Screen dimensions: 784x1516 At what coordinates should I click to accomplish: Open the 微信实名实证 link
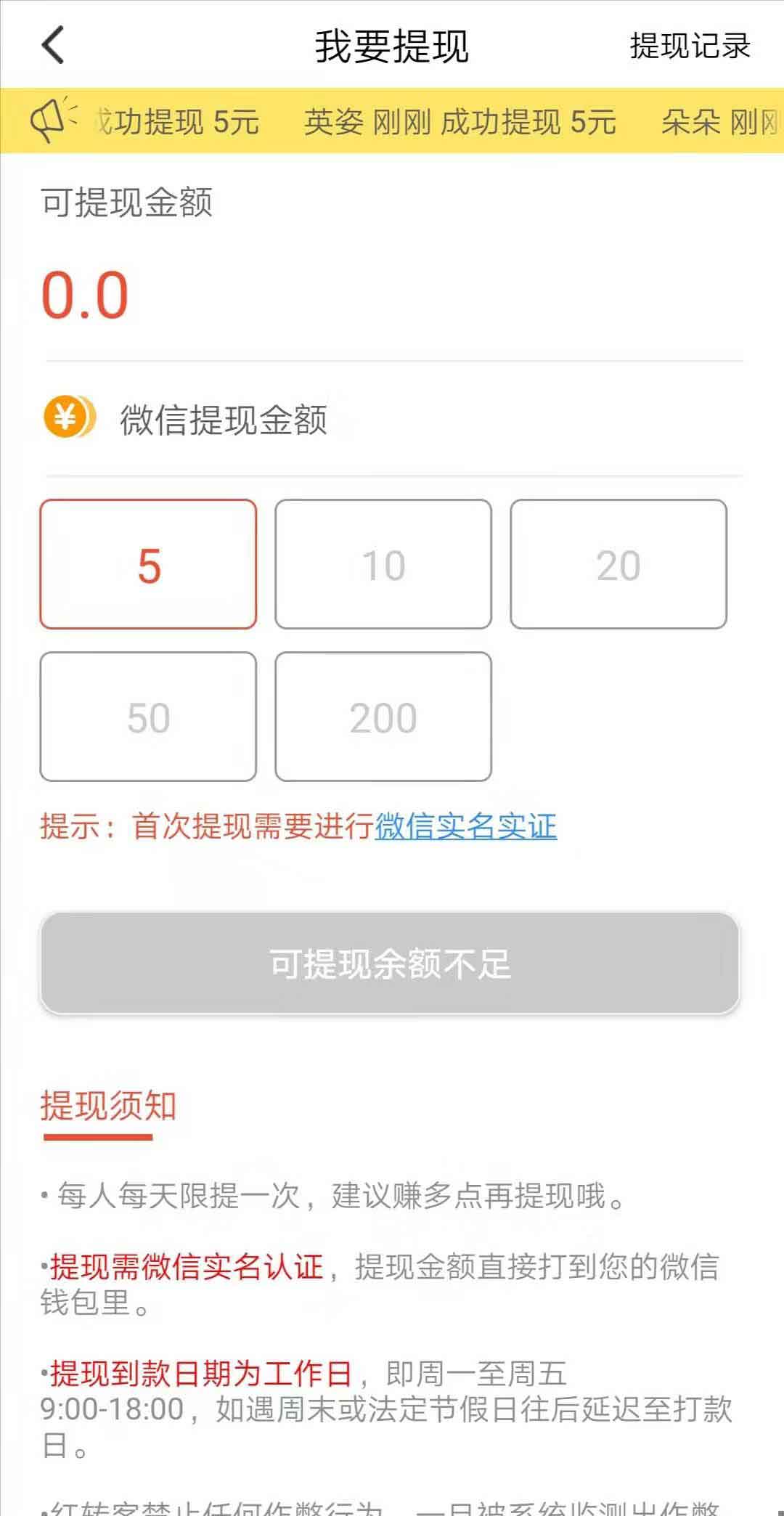point(466,826)
